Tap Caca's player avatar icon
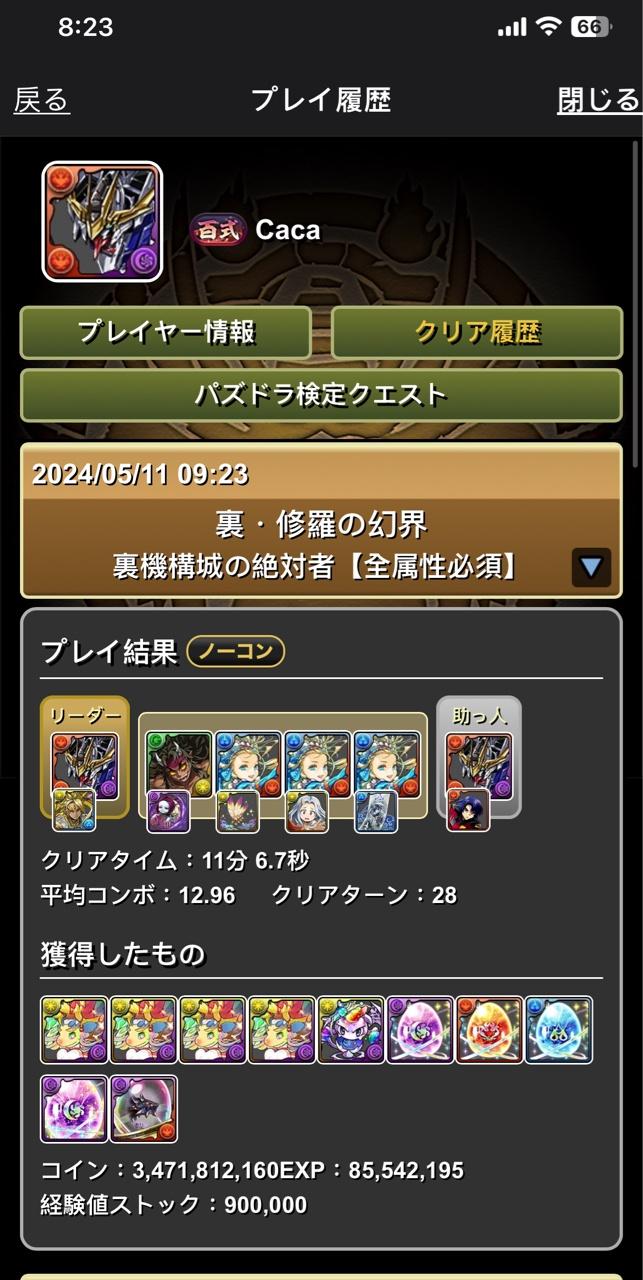 102,221
